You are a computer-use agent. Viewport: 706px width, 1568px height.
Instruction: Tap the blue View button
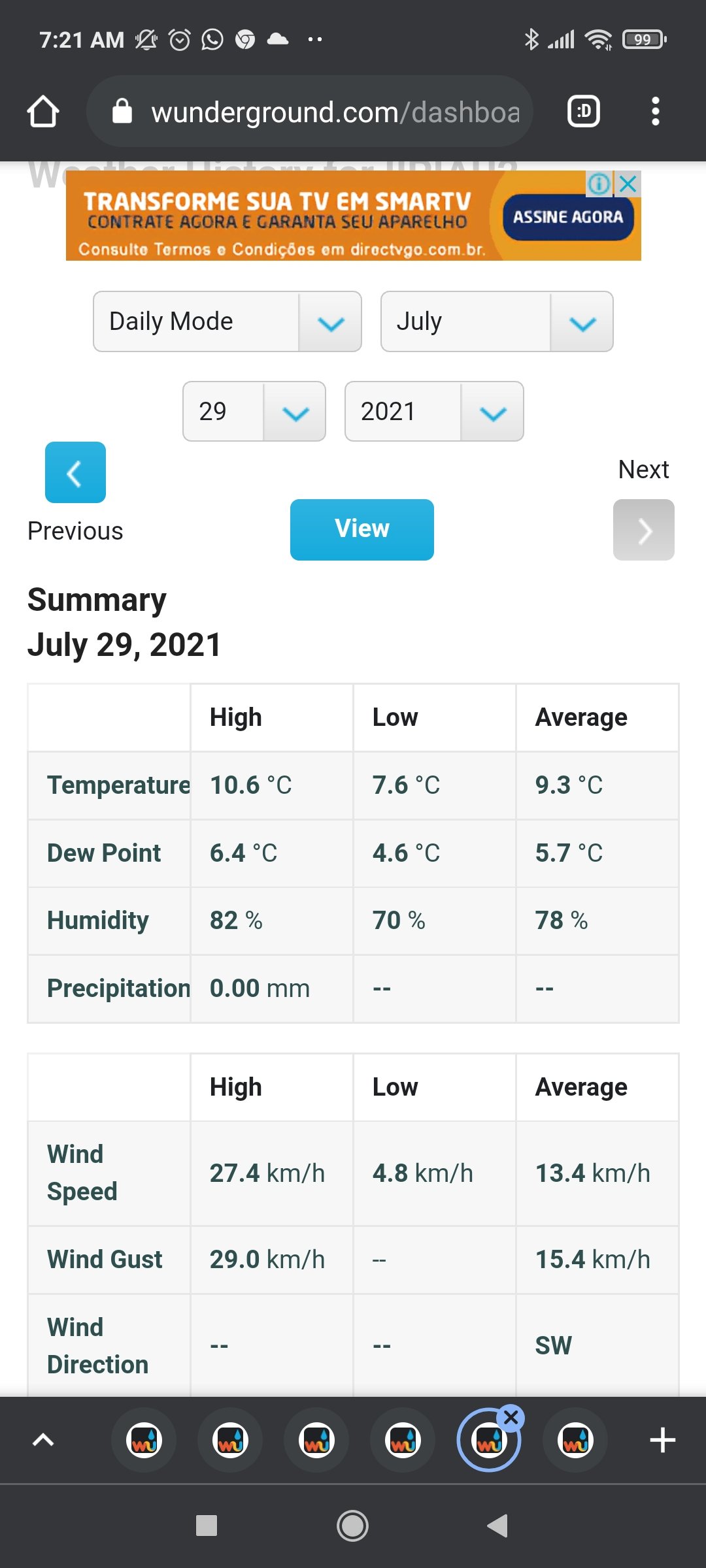(x=362, y=530)
